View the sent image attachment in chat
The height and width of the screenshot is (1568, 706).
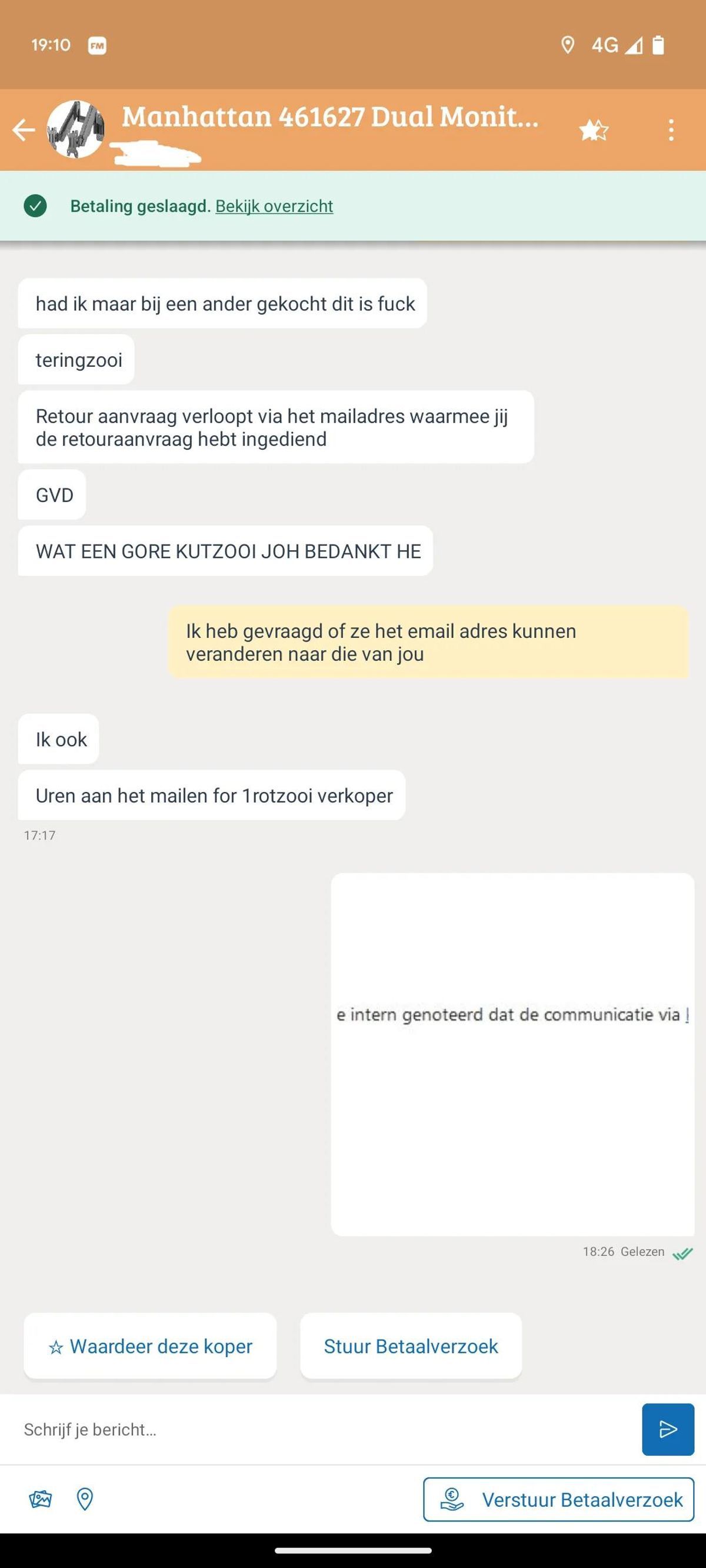tap(512, 1054)
